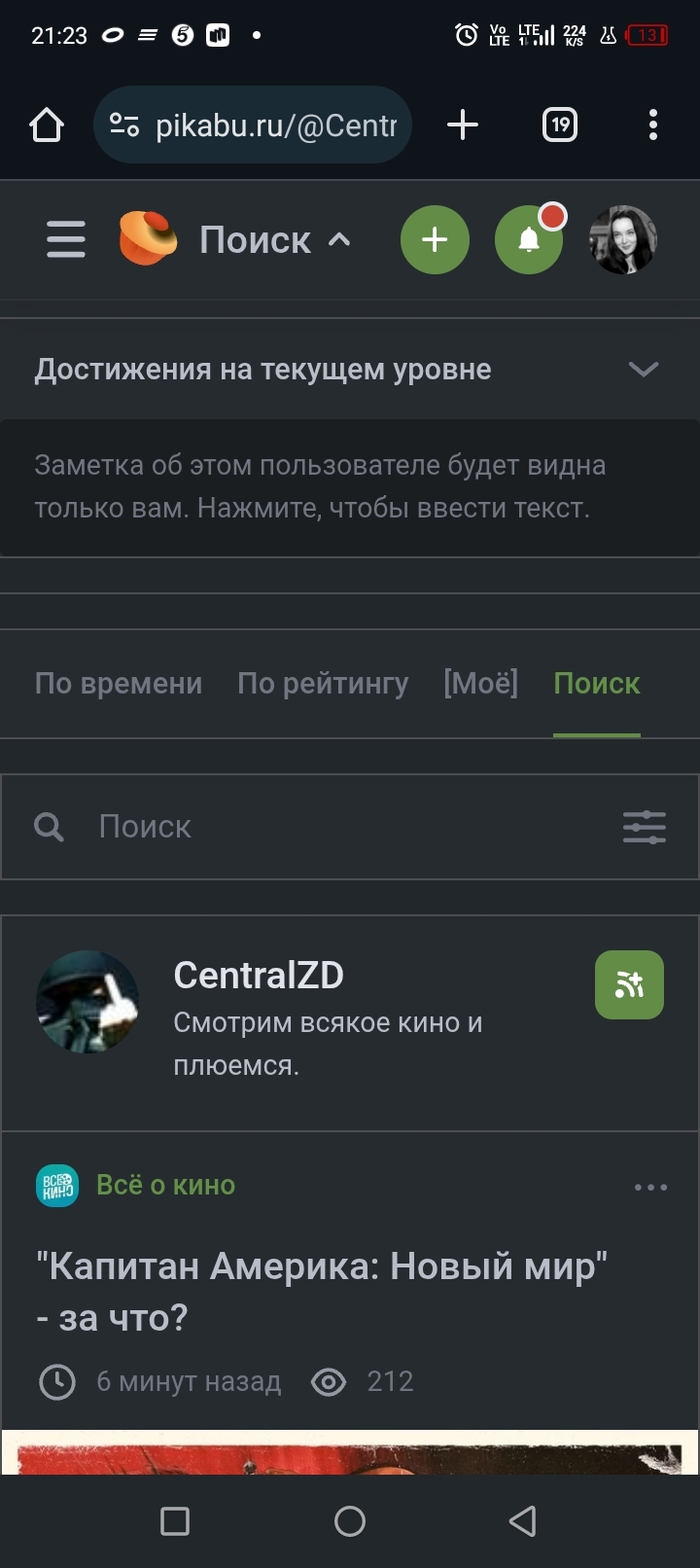Switch to the По времени tab

point(119,684)
